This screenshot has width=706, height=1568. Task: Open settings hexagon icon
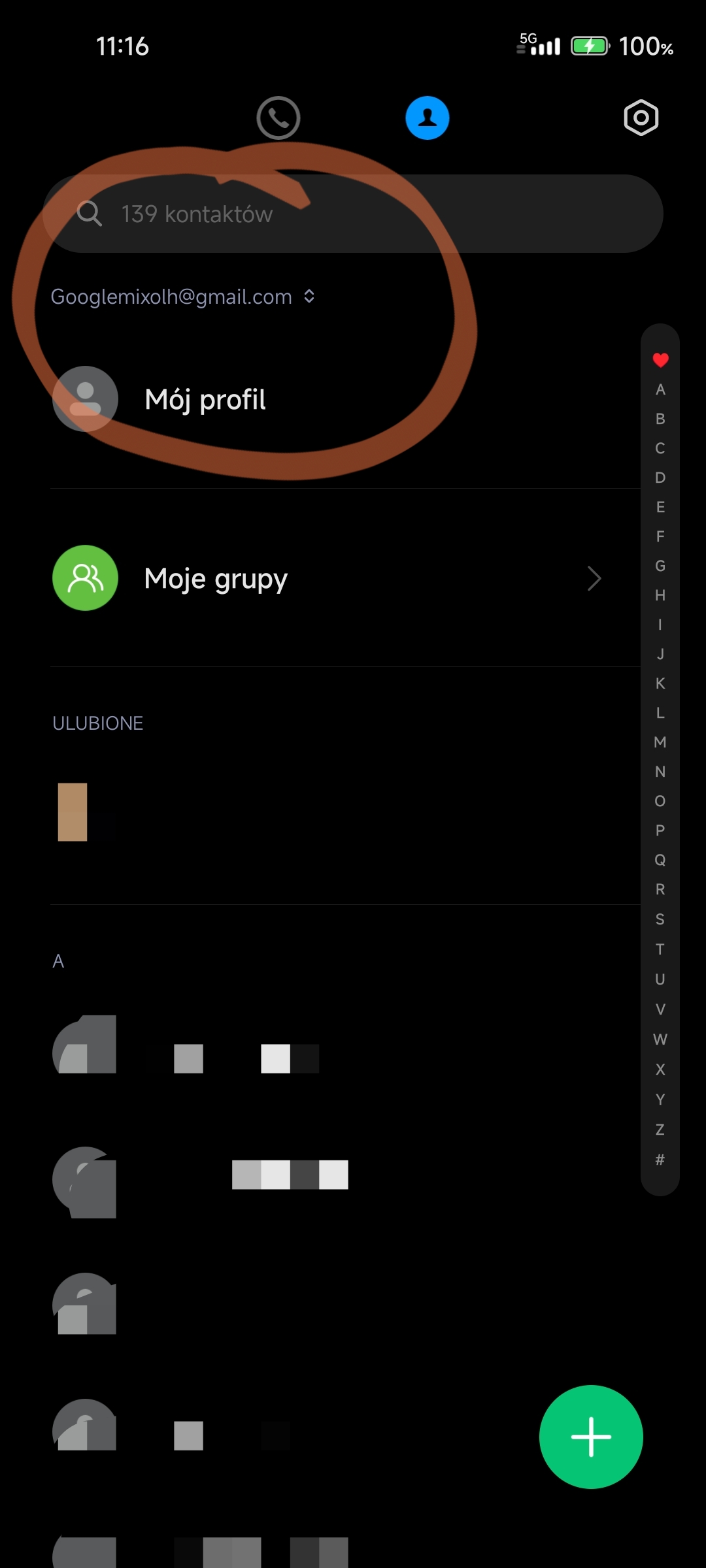click(641, 118)
